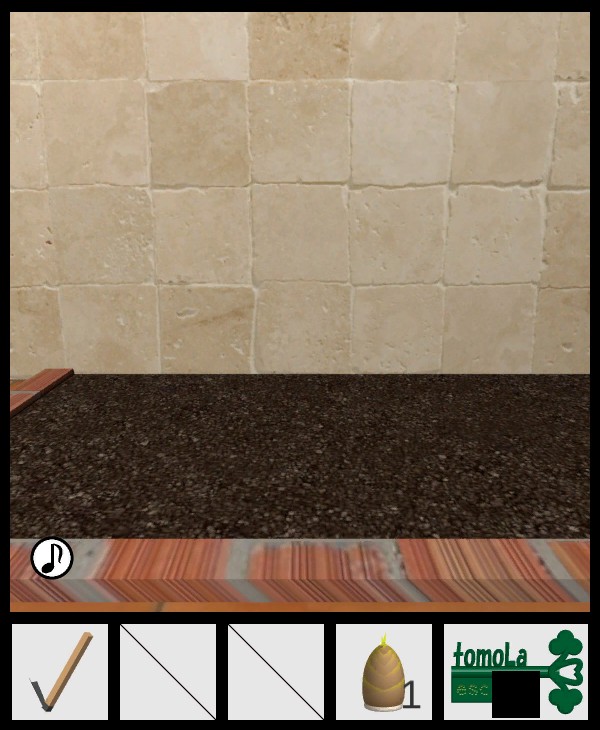The width and height of the screenshot is (600, 730).
Task: Toggle the music note sound icon
Action: pyautogui.click(x=52, y=558)
